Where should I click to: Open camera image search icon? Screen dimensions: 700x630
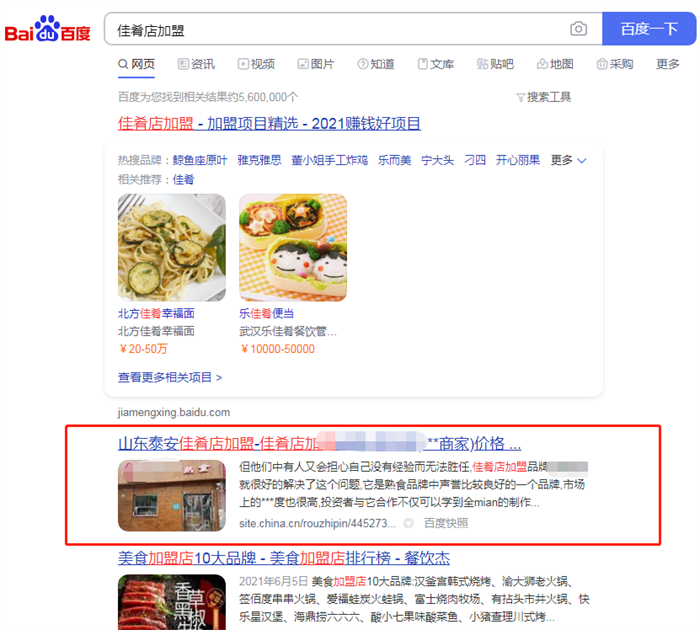(x=578, y=29)
